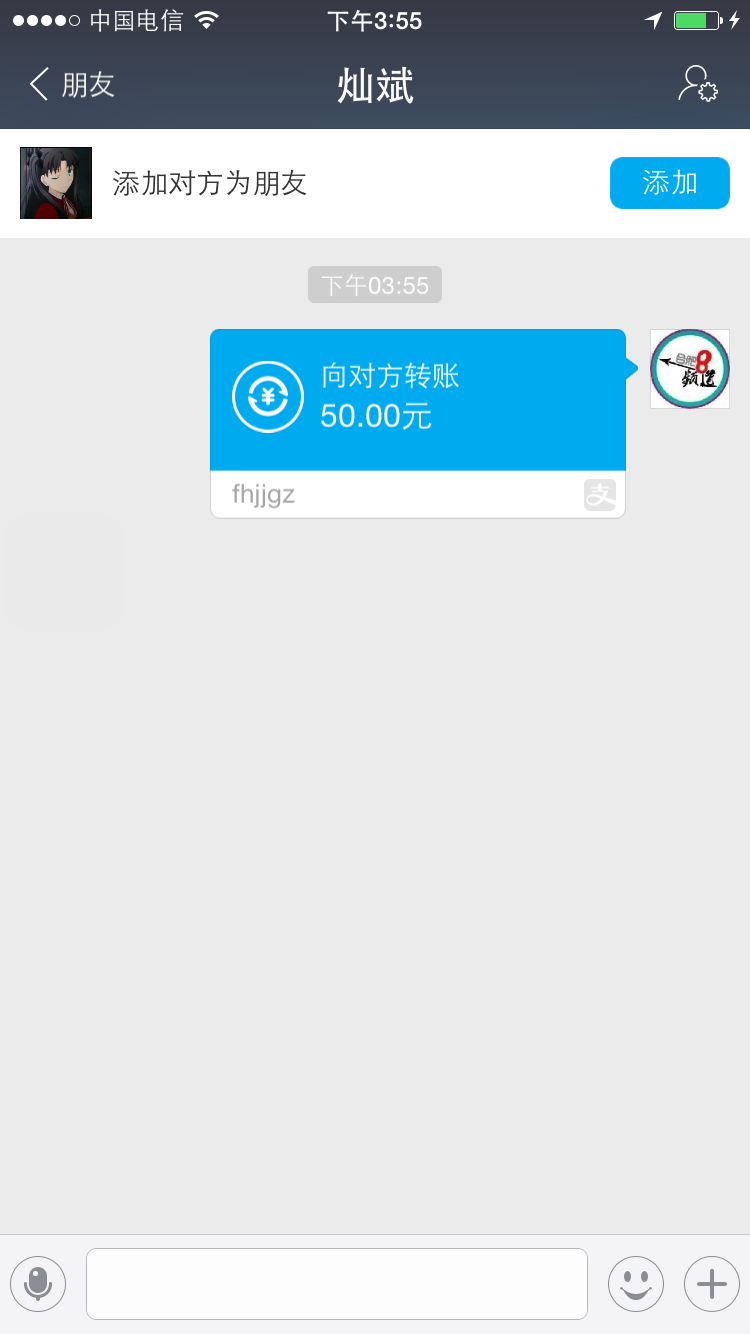Image resolution: width=750 pixels, height=1334 pixels.
Task: Open chat settings for 灿斌
Action: pyautogui.click(x=697, y=85)
